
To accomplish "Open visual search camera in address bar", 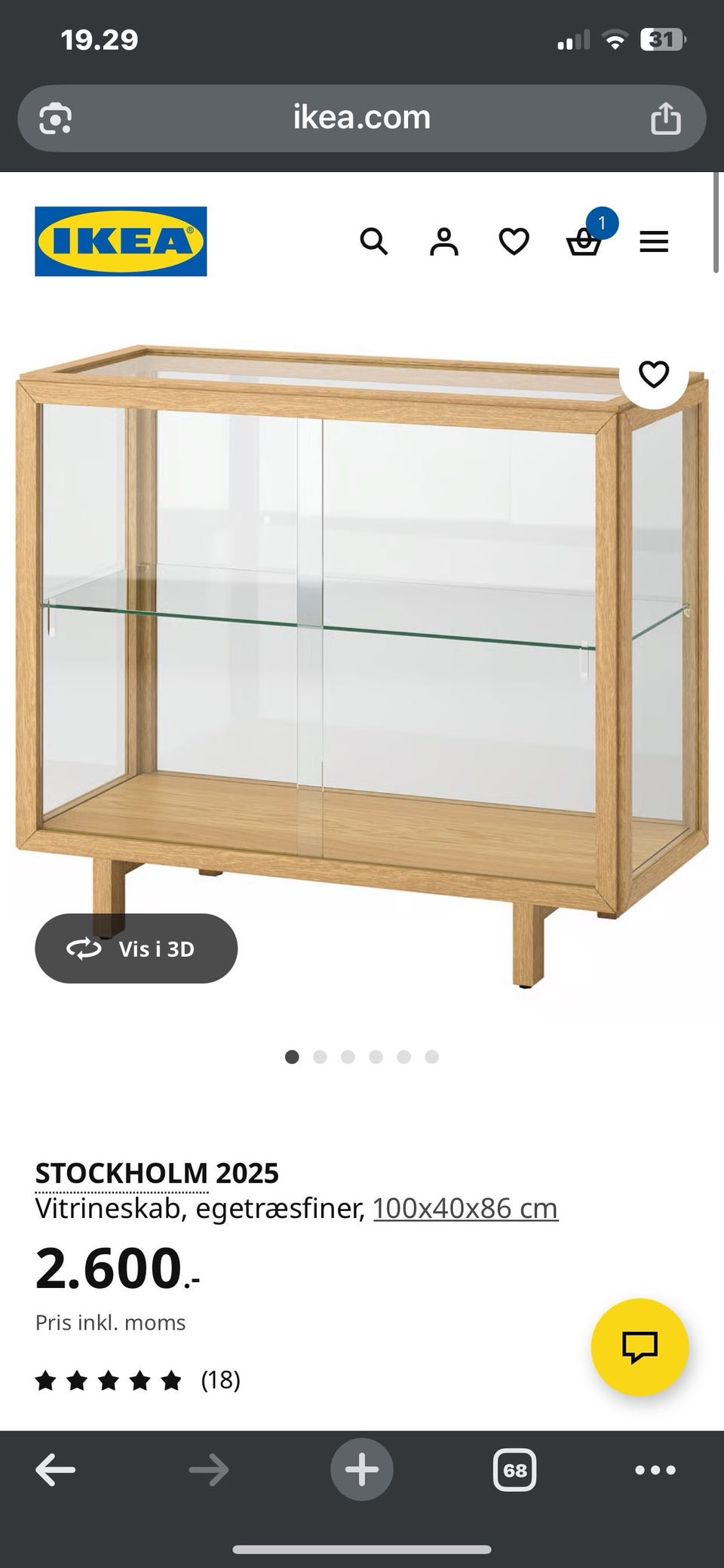I will (54, 117).
